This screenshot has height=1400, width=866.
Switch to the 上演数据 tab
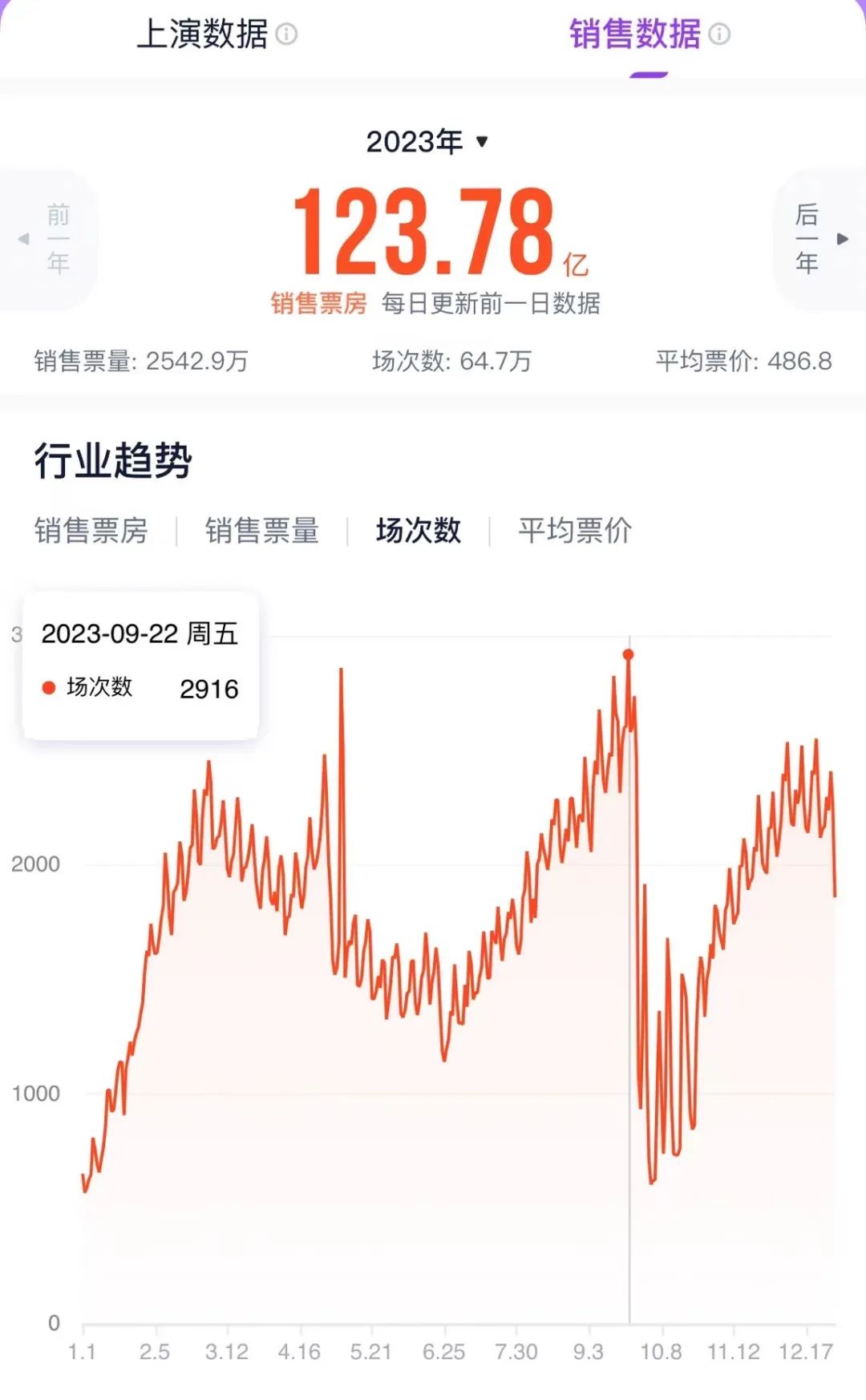click(x=202, y=34)
